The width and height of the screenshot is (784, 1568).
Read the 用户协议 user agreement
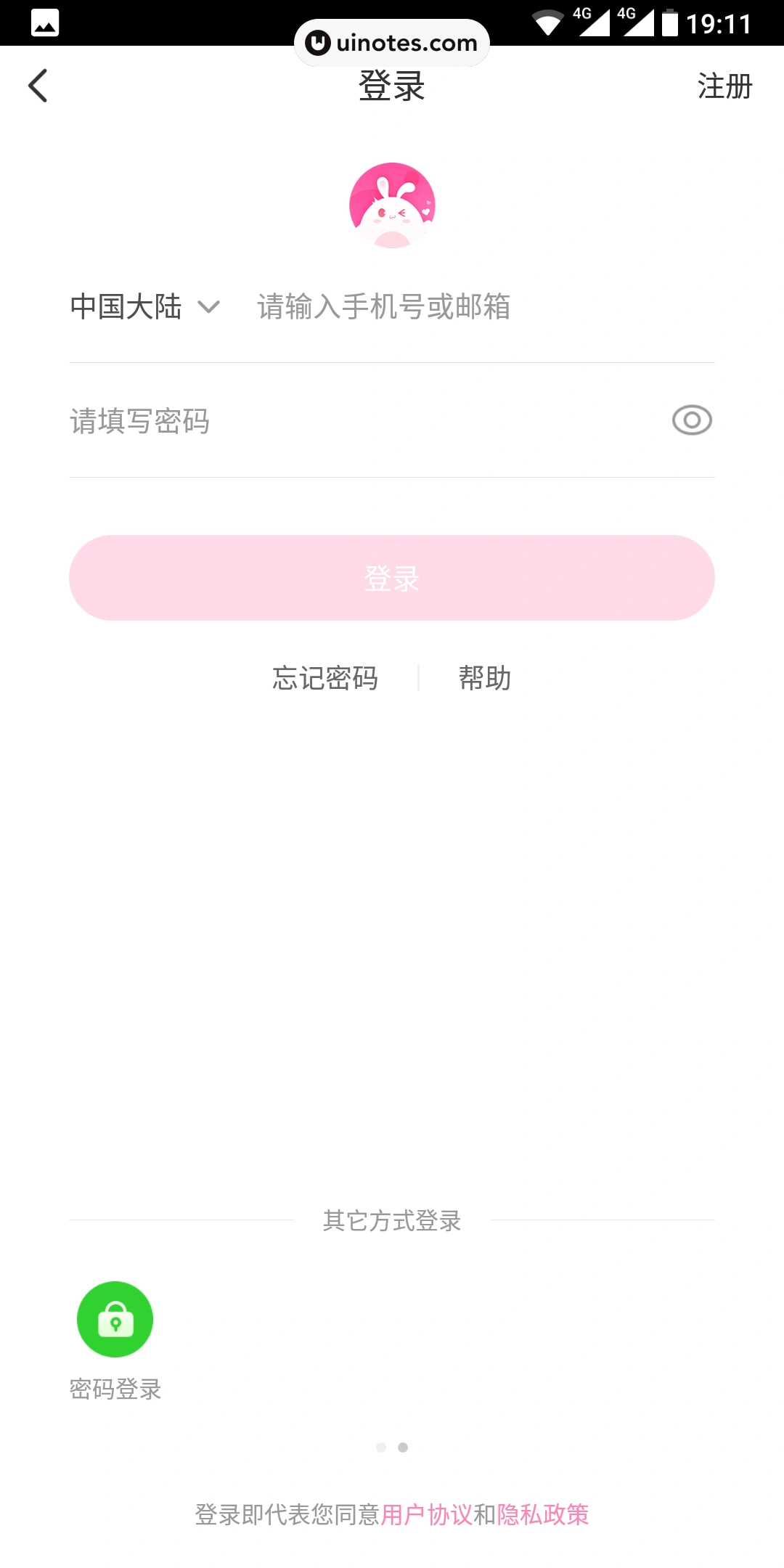click(x=427, y=1515)
